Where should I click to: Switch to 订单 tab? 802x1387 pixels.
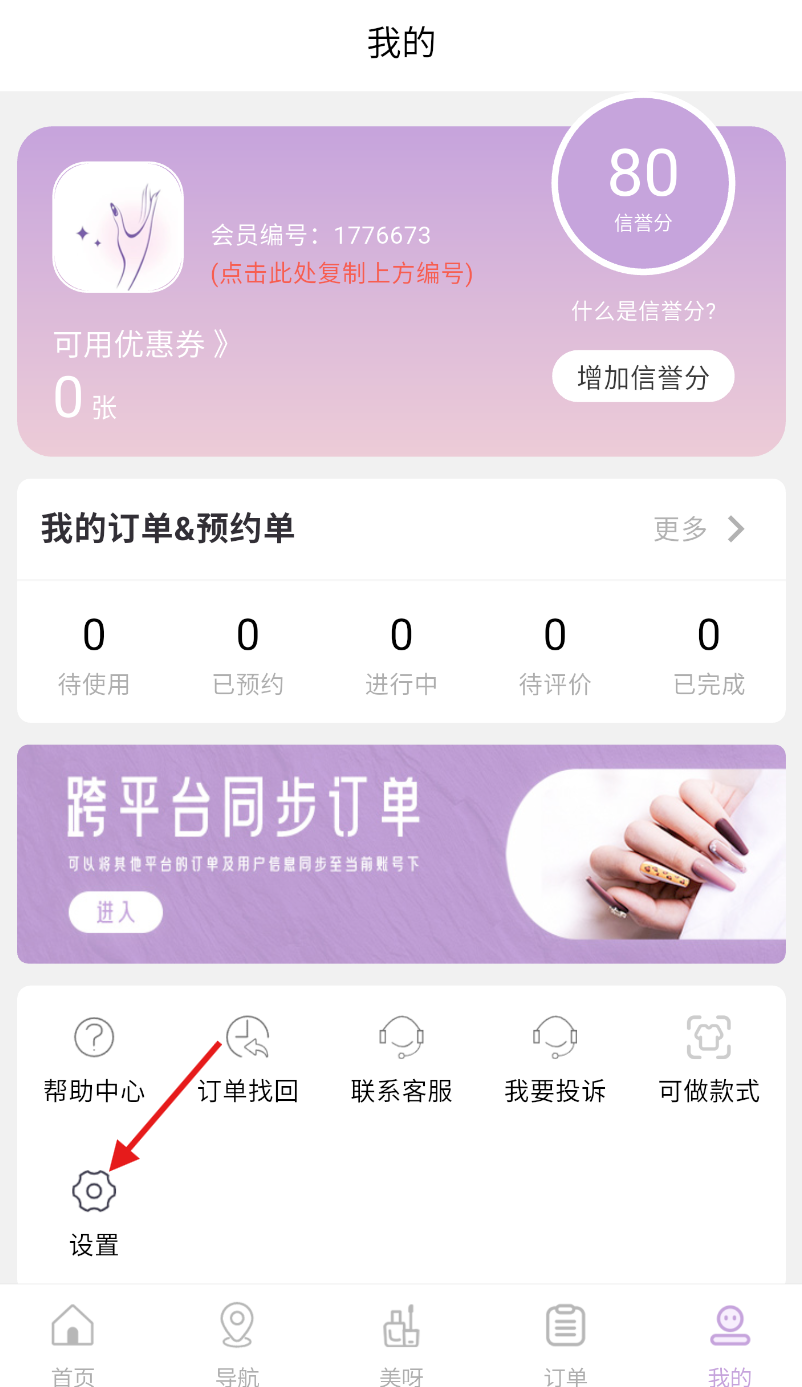(x=565, y=1343)
